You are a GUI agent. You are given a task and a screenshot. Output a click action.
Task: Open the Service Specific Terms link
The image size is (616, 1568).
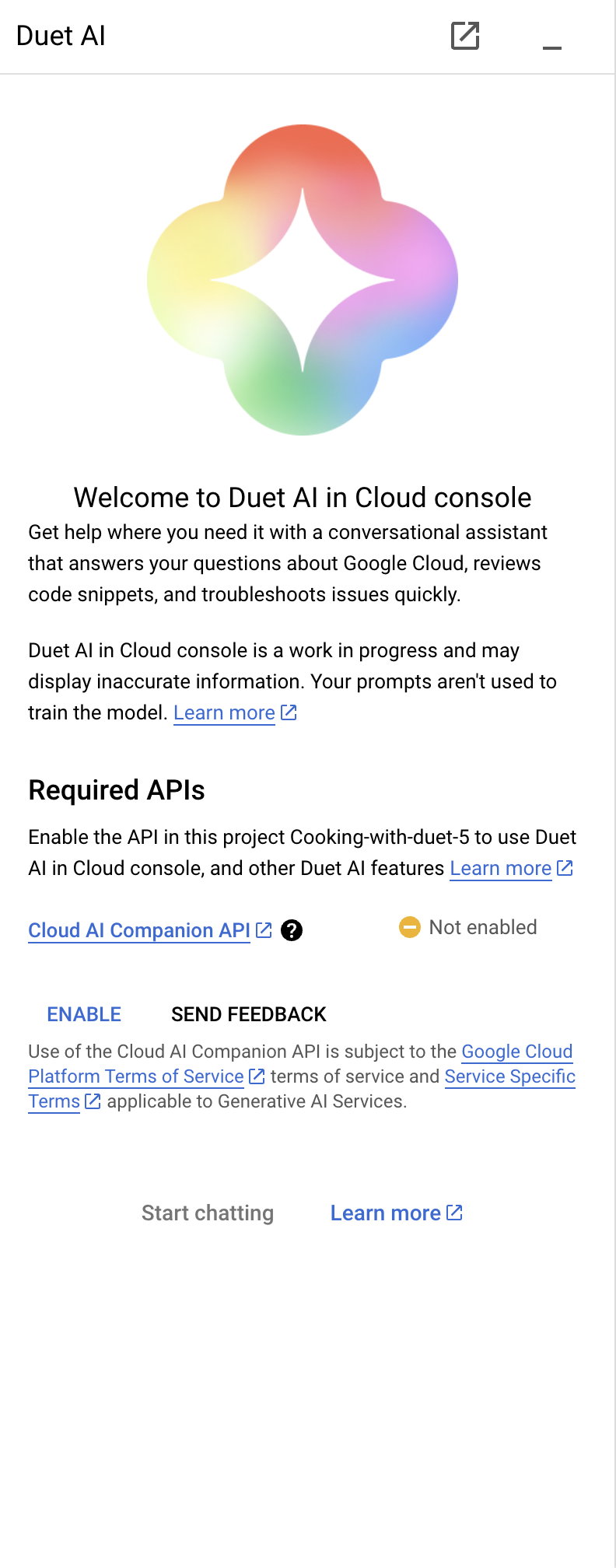[x=509, y=1076]
